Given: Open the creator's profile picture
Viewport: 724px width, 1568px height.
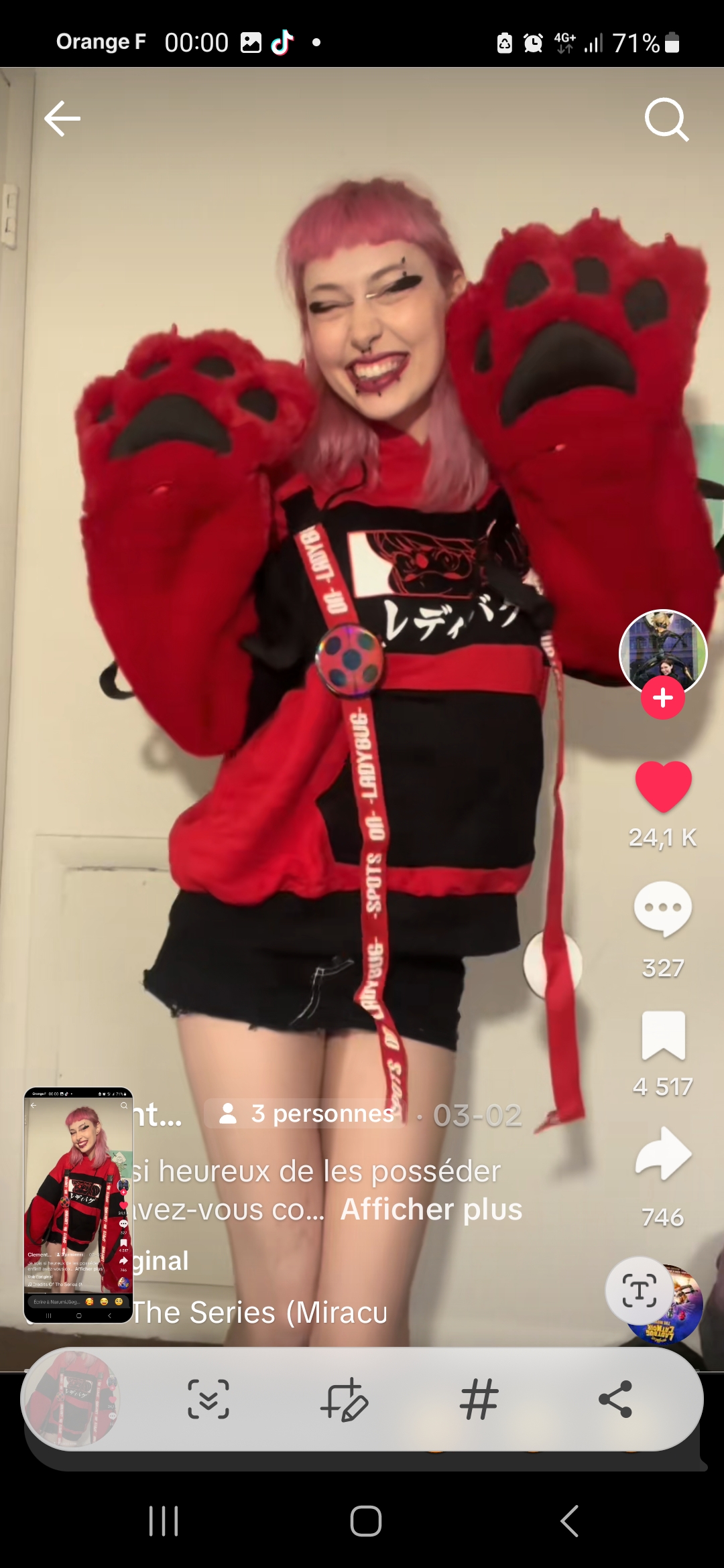Looking at the screenshot, I should tap(662, 651).
